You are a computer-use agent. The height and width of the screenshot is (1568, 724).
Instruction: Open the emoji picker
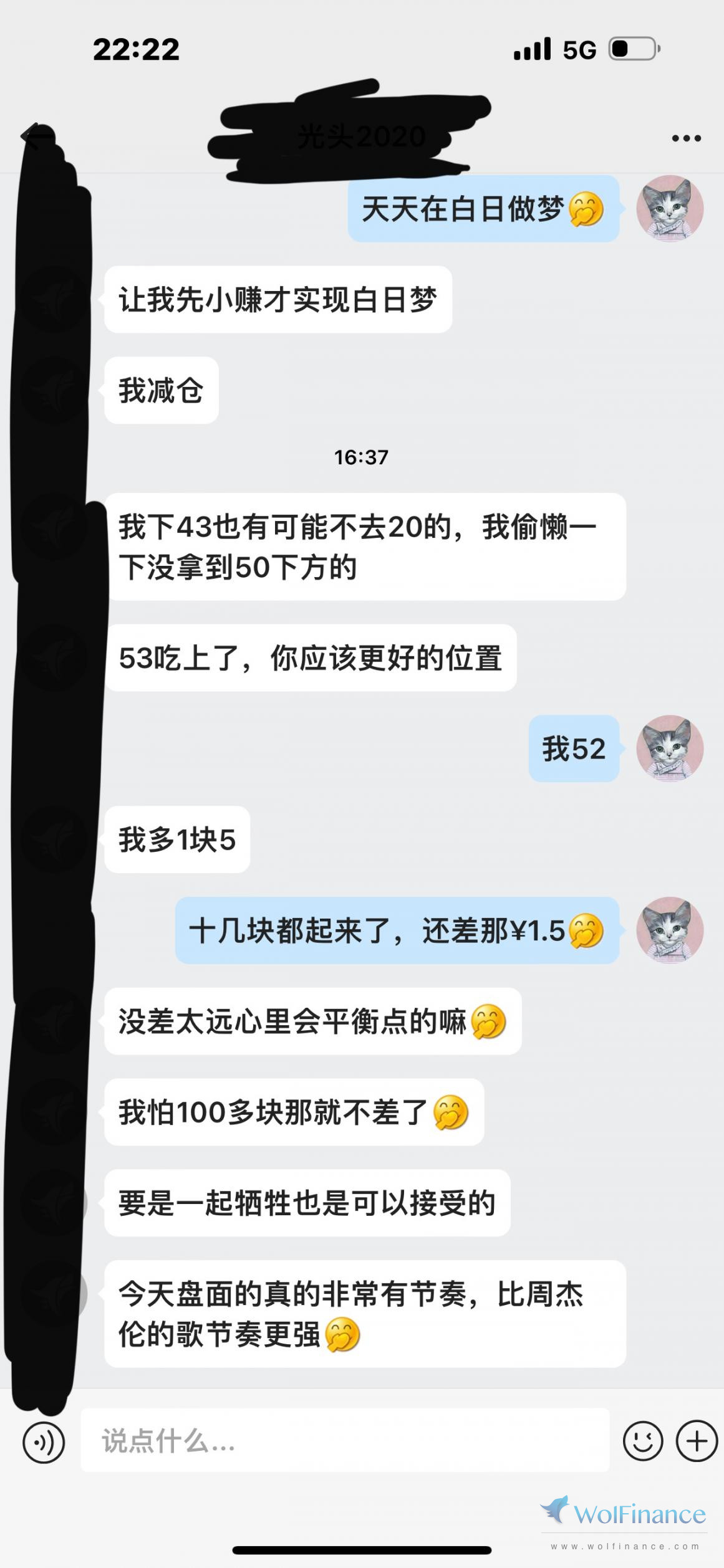click(642, 1441)
